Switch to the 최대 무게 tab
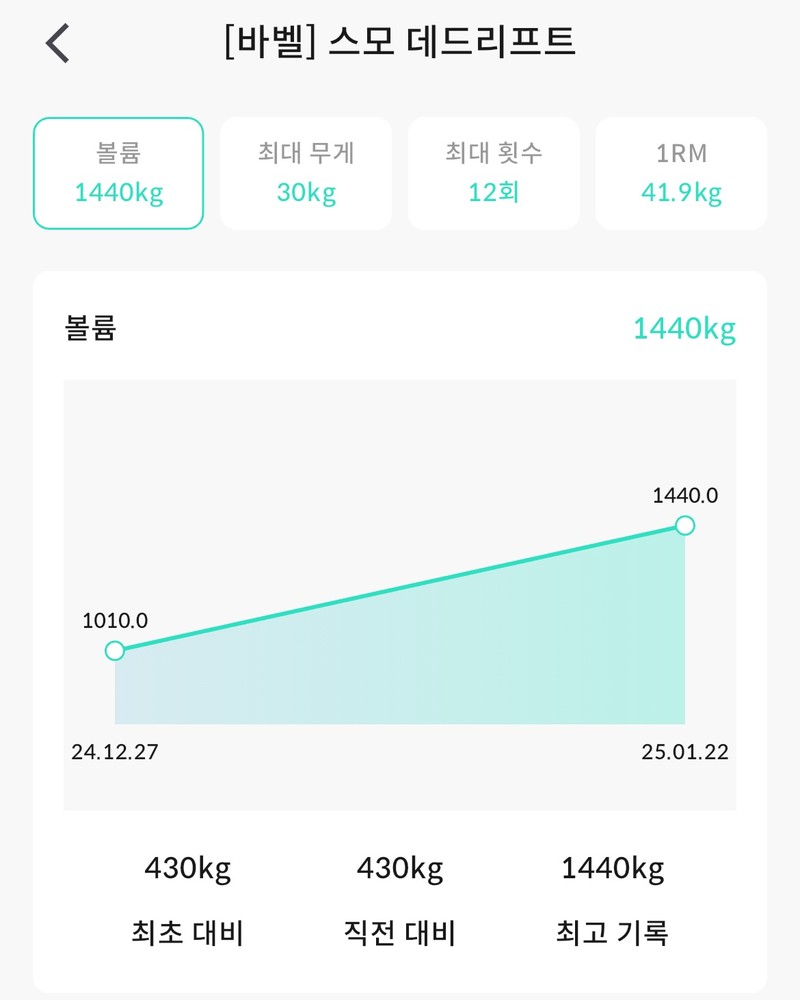The height and width of the screenshot is (1000, 800). (306, 173)
